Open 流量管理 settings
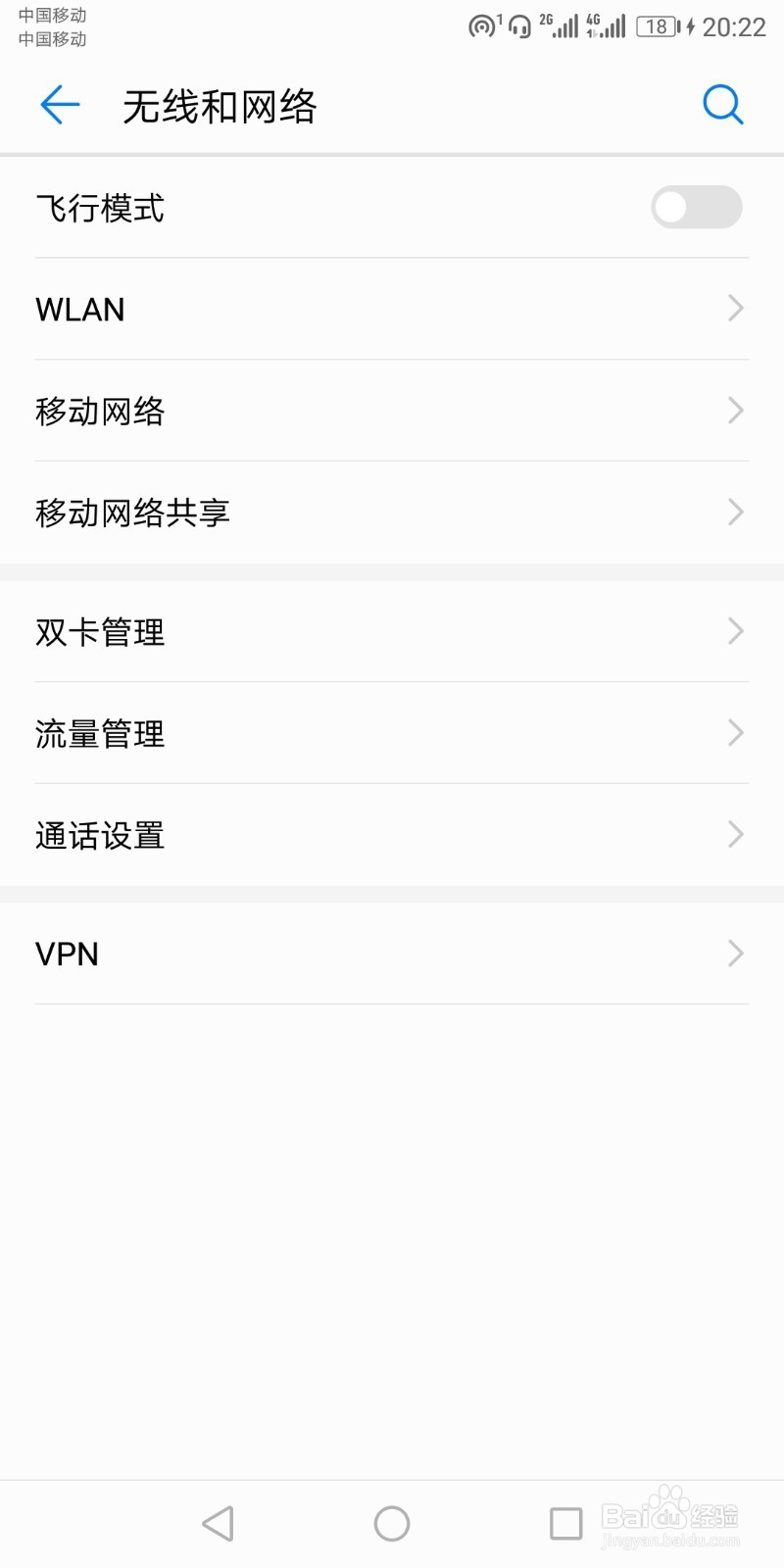This screenshot has height=1568, width=784. tap(392, 733)
